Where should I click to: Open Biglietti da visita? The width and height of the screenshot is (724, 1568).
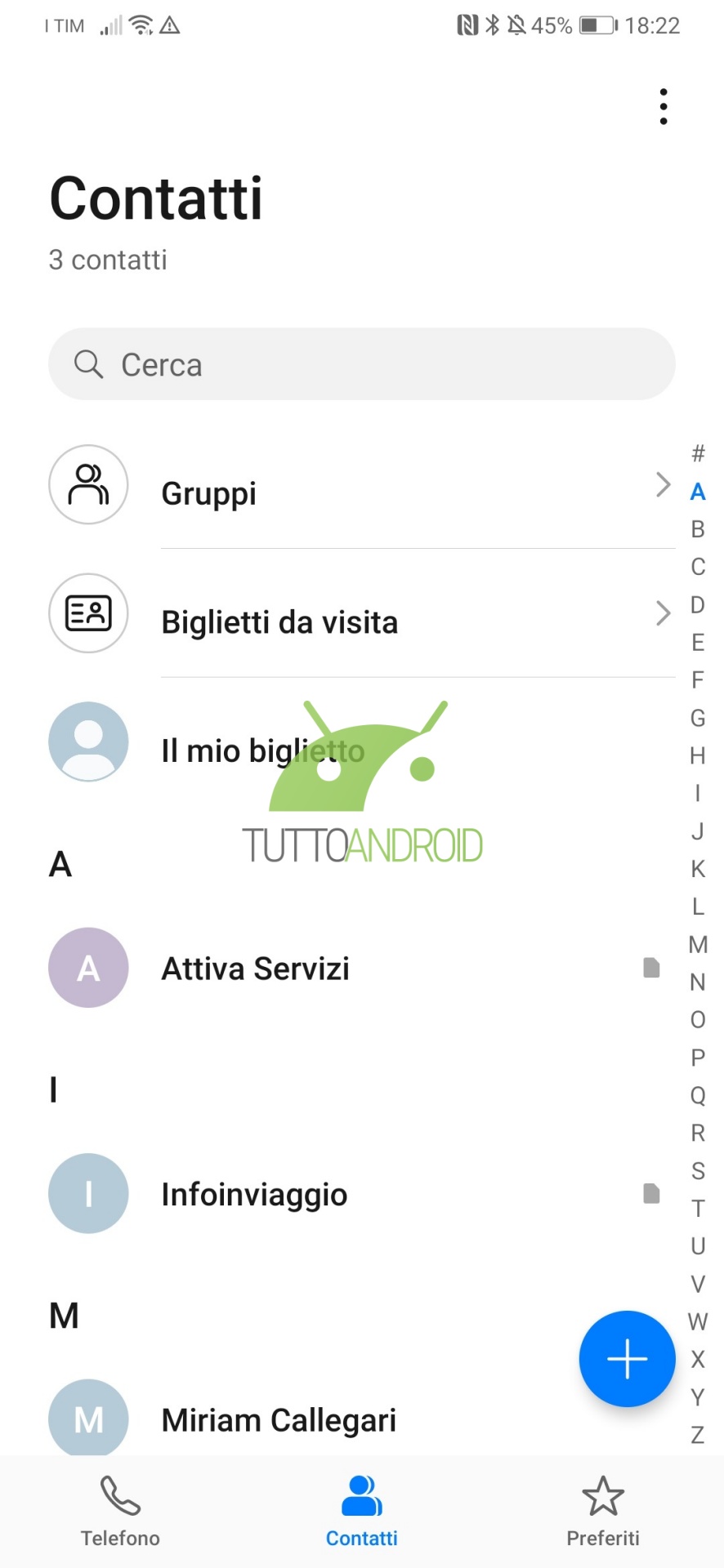tap(362, 614)
